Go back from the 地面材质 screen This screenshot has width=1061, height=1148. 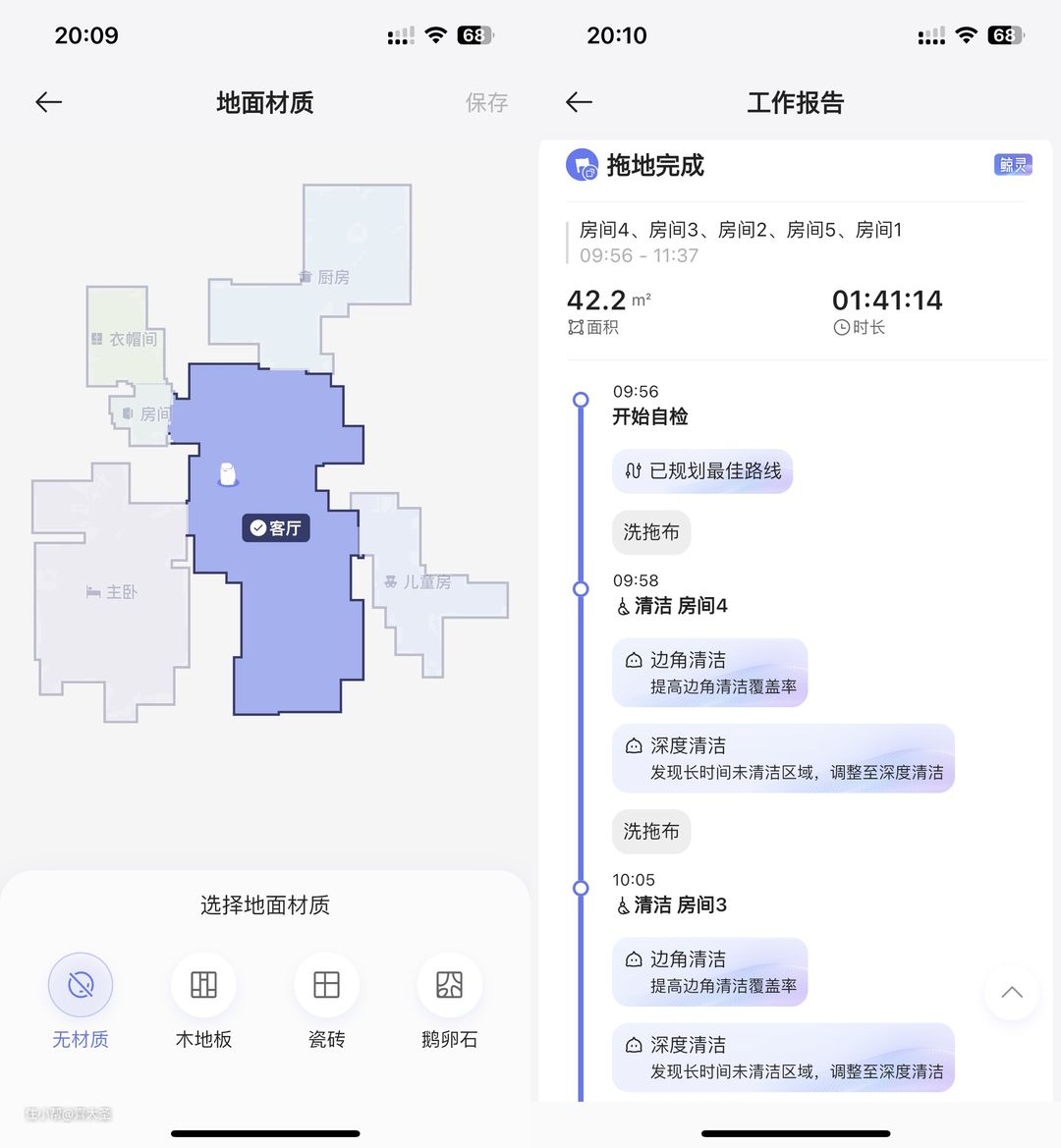pyautogui.click(x=48, y=102)
